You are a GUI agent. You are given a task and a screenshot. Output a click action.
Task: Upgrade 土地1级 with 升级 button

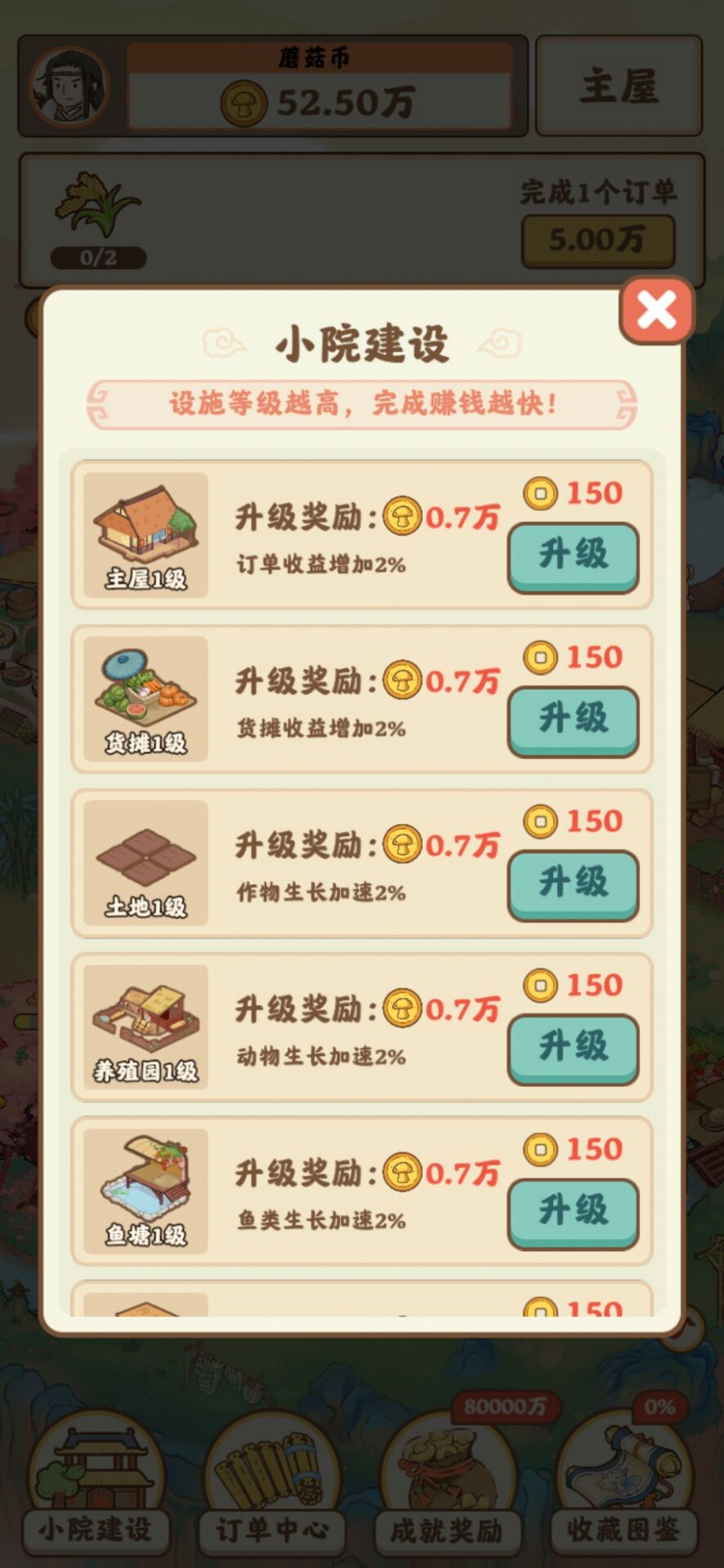pos(573,884)
